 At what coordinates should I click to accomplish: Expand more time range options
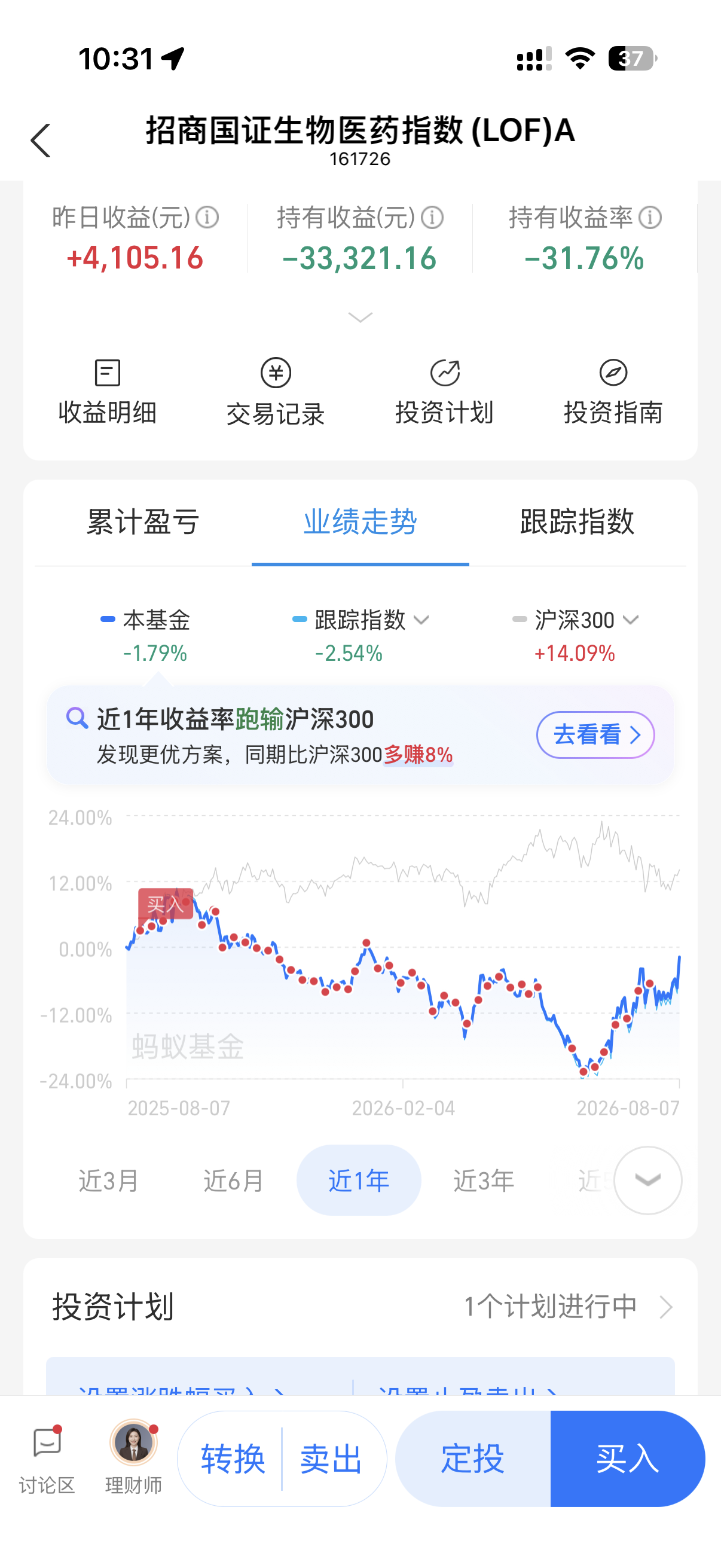[x=647, y=1180]
